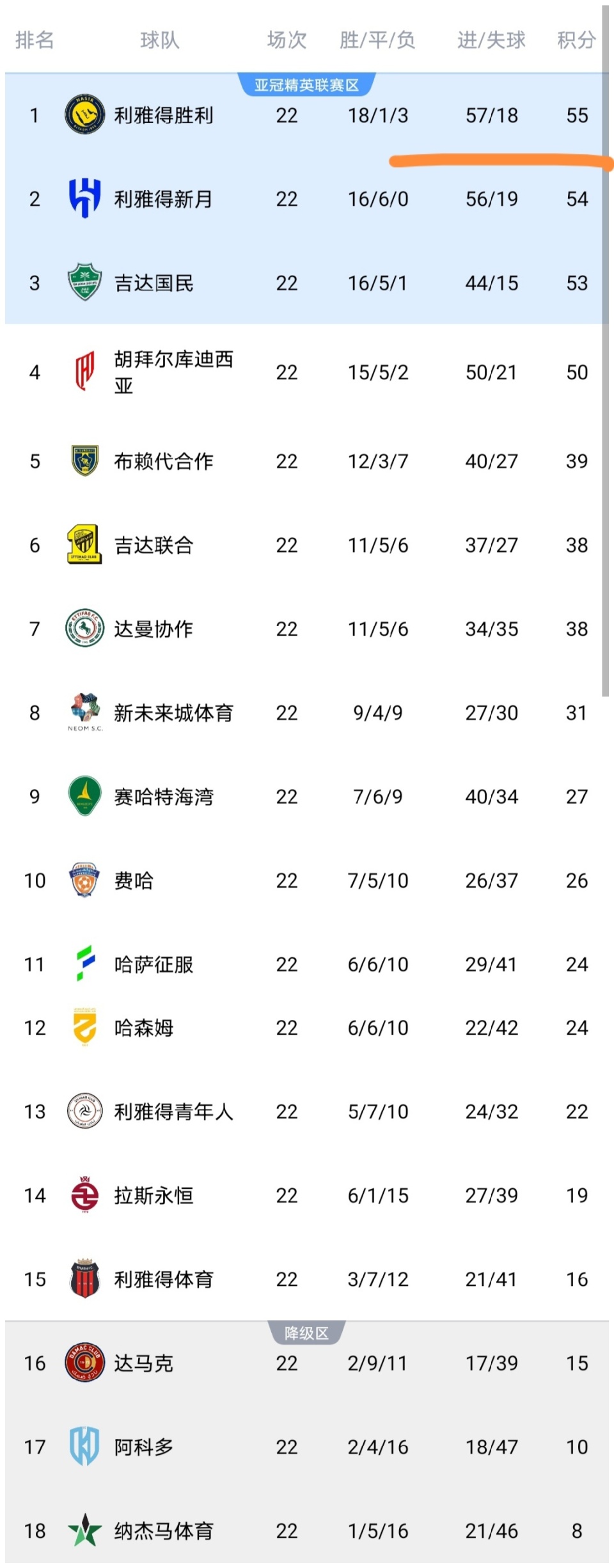
Task: Open the 费哈 team row
Action: 134,881
